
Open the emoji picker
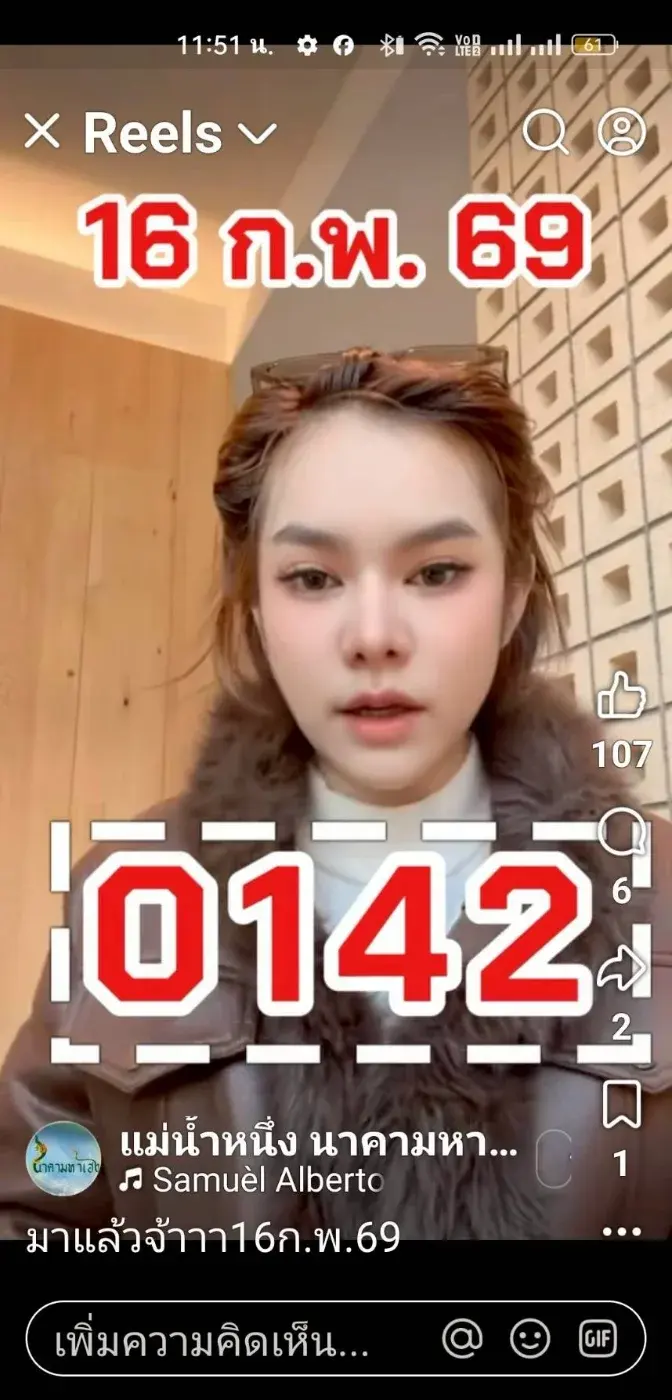point(530,1338)
